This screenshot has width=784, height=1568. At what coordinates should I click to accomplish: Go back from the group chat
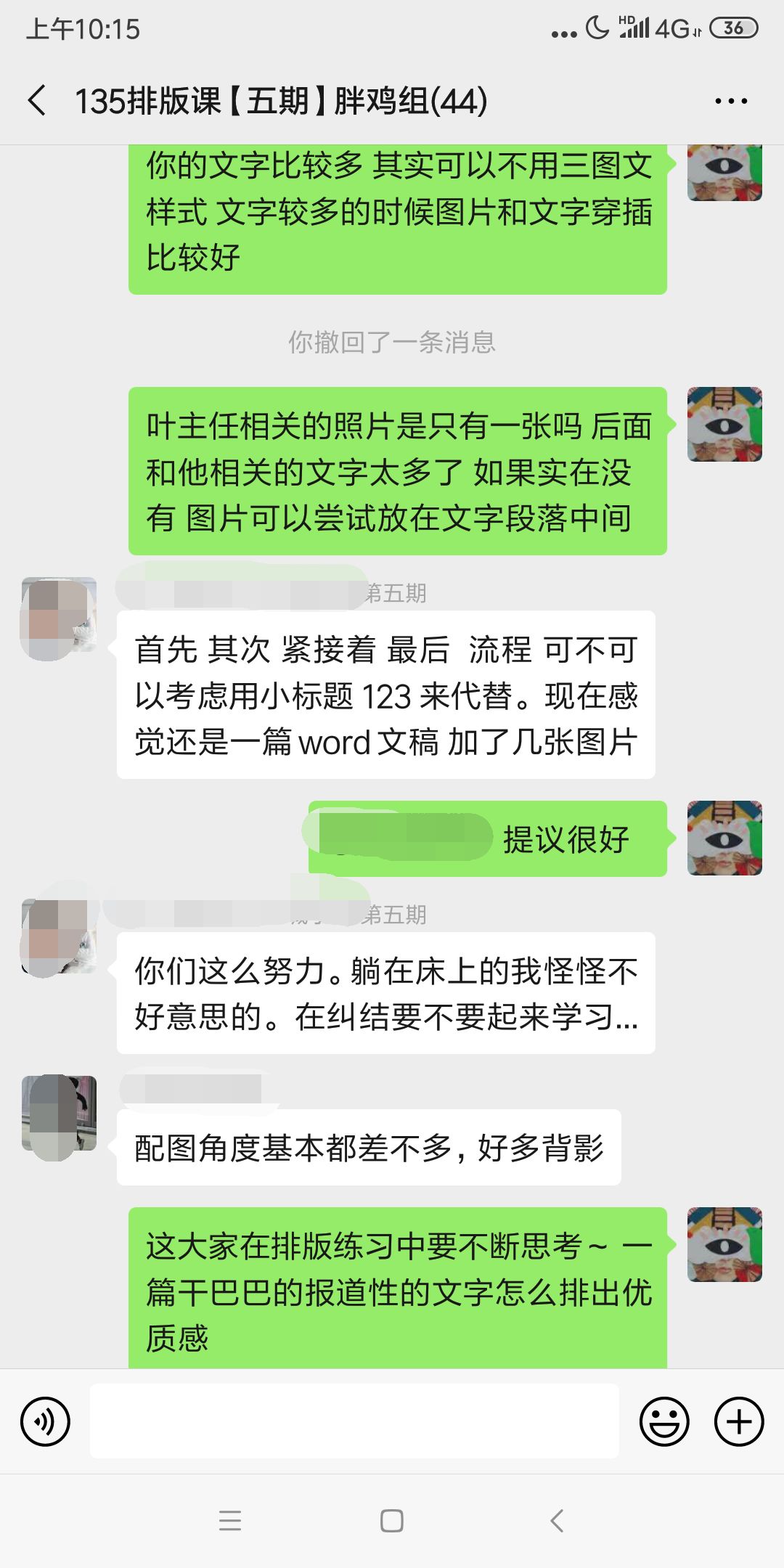tap(38, 100)
